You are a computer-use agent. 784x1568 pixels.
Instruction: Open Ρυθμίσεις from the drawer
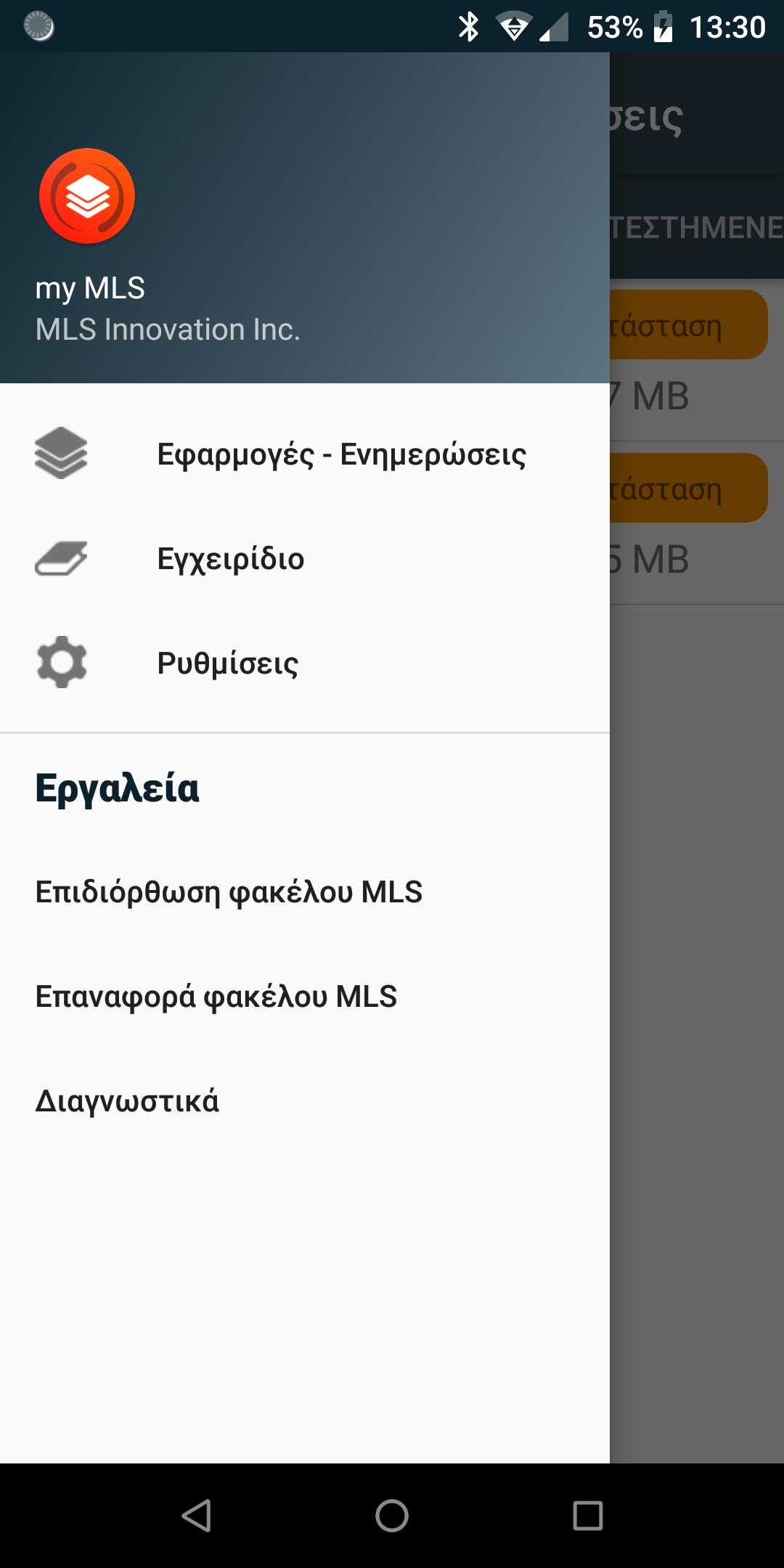227,662
